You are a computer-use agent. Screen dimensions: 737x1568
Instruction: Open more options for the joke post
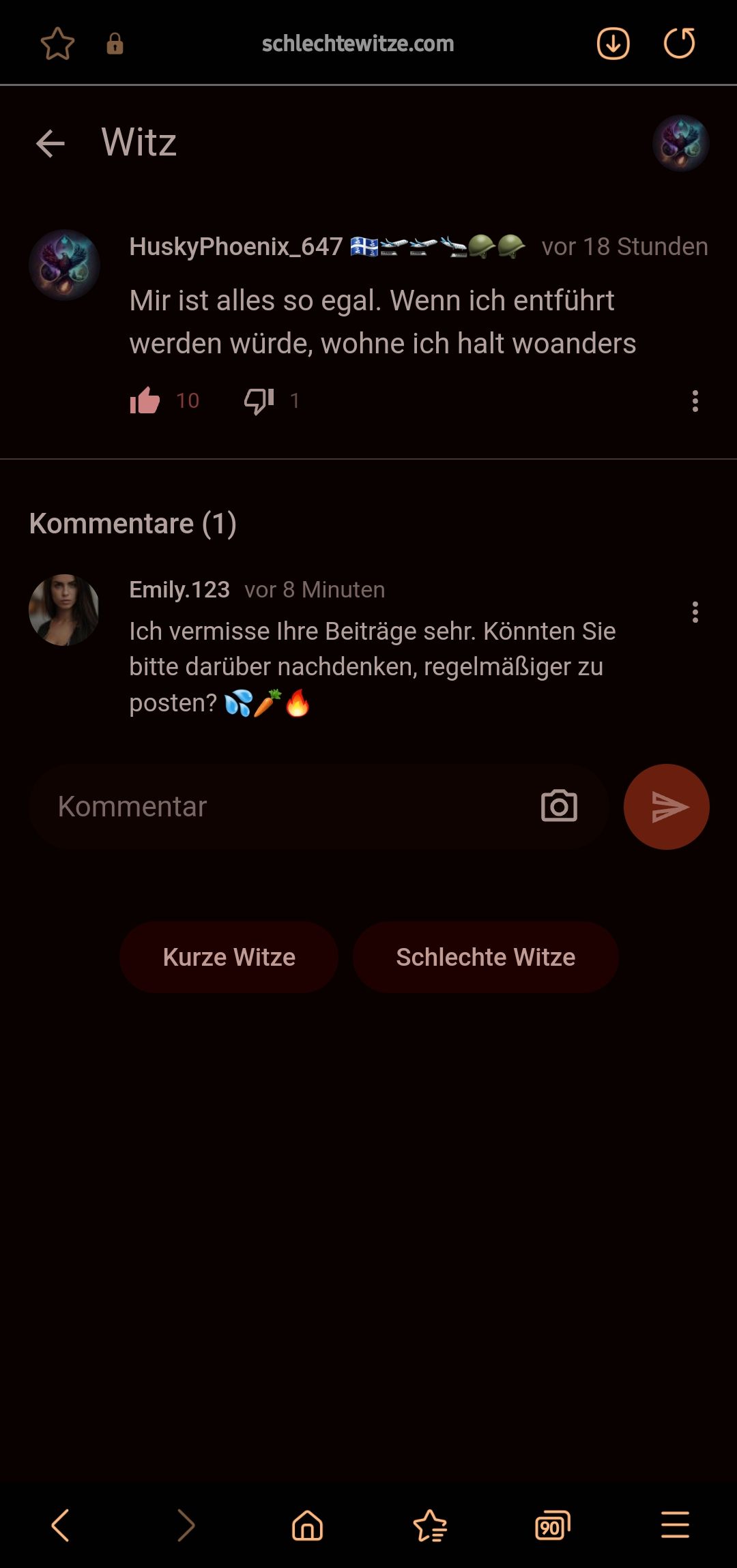point(695,401)
